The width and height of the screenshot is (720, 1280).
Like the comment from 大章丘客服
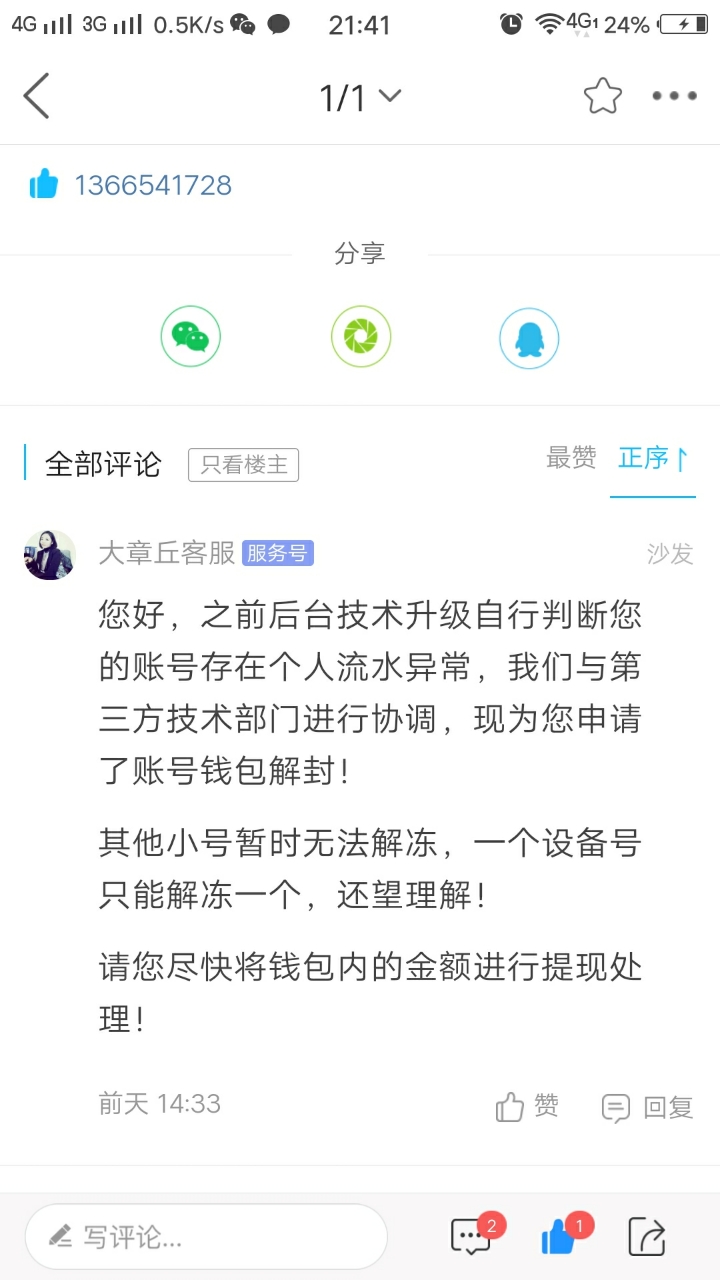527,1106
